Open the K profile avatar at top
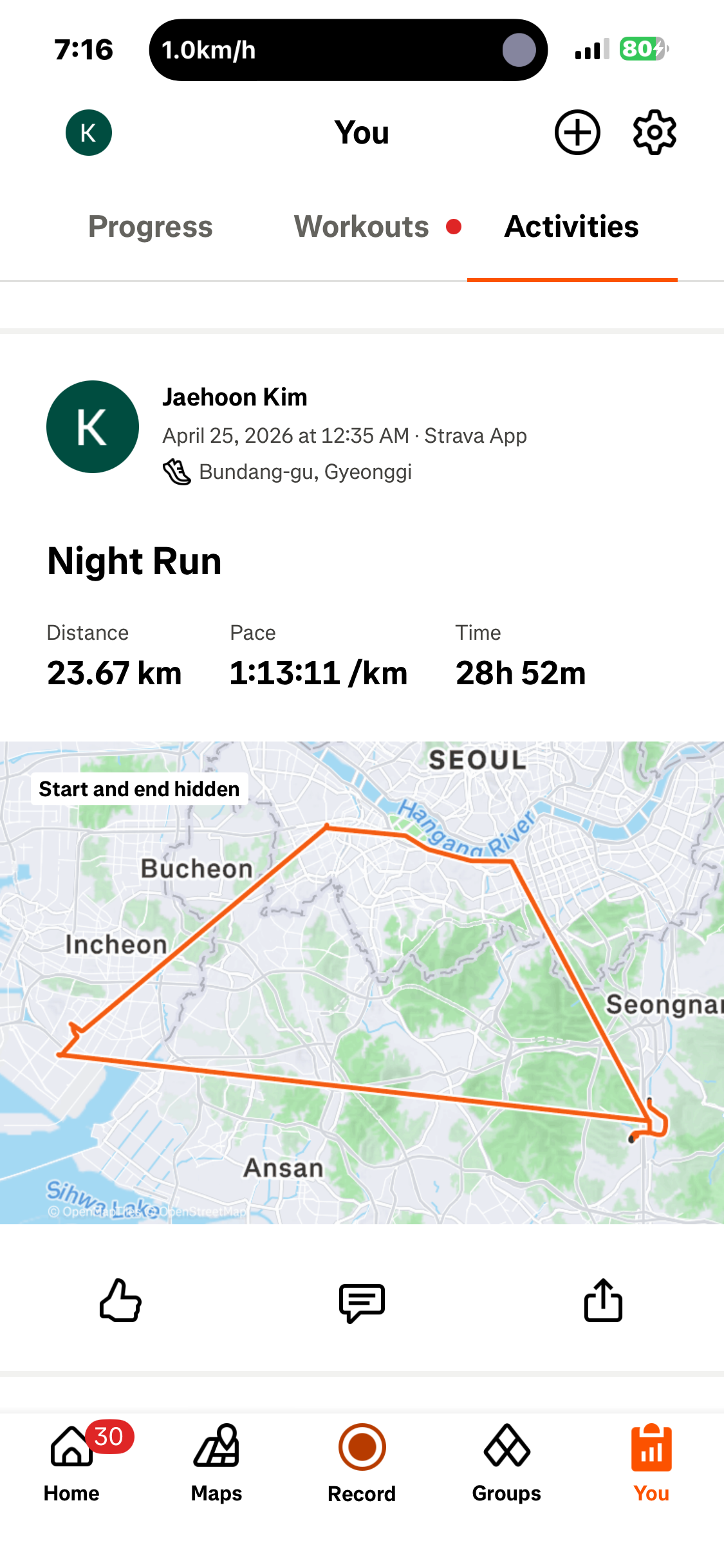 (89, 133)
